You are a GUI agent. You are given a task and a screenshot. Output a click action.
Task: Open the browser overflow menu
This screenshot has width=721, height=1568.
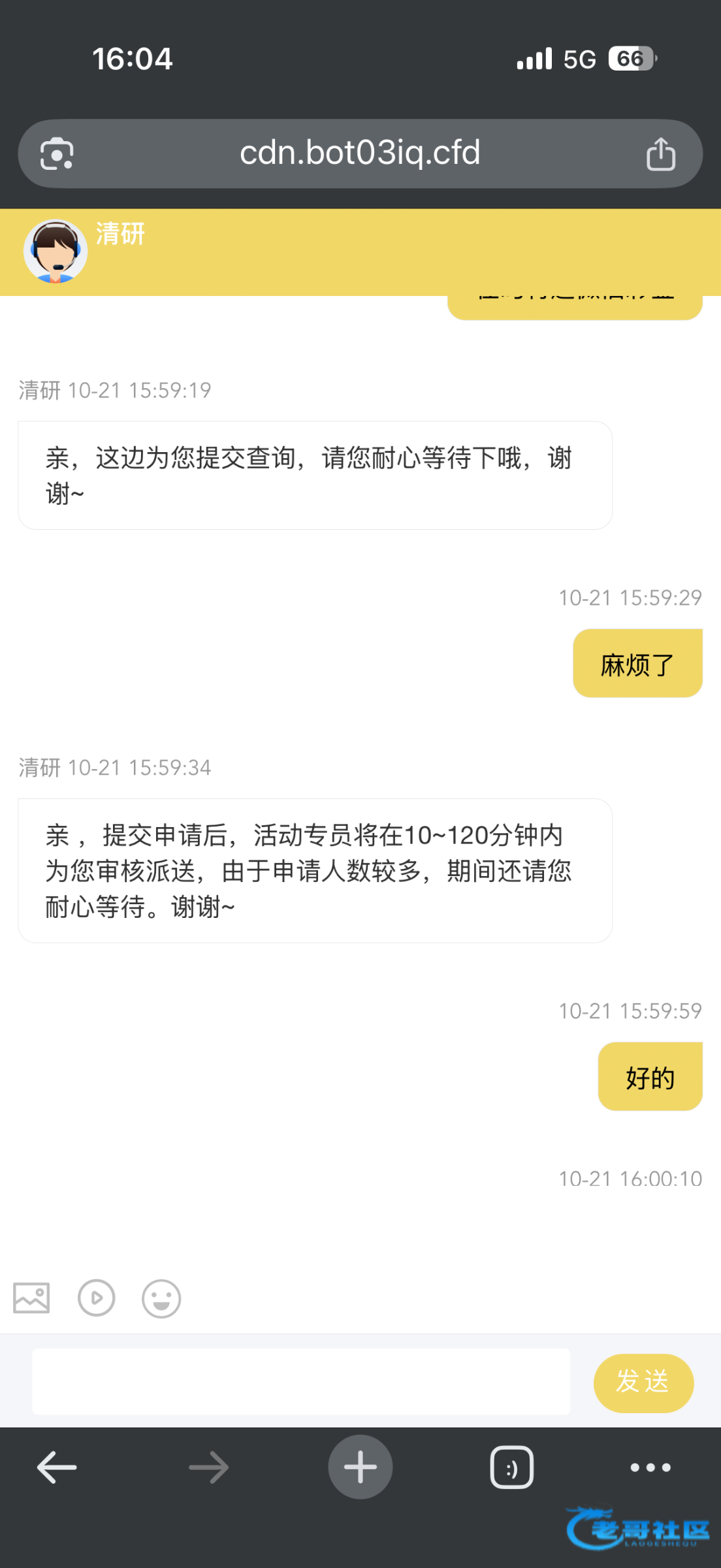coord(650,1467)
